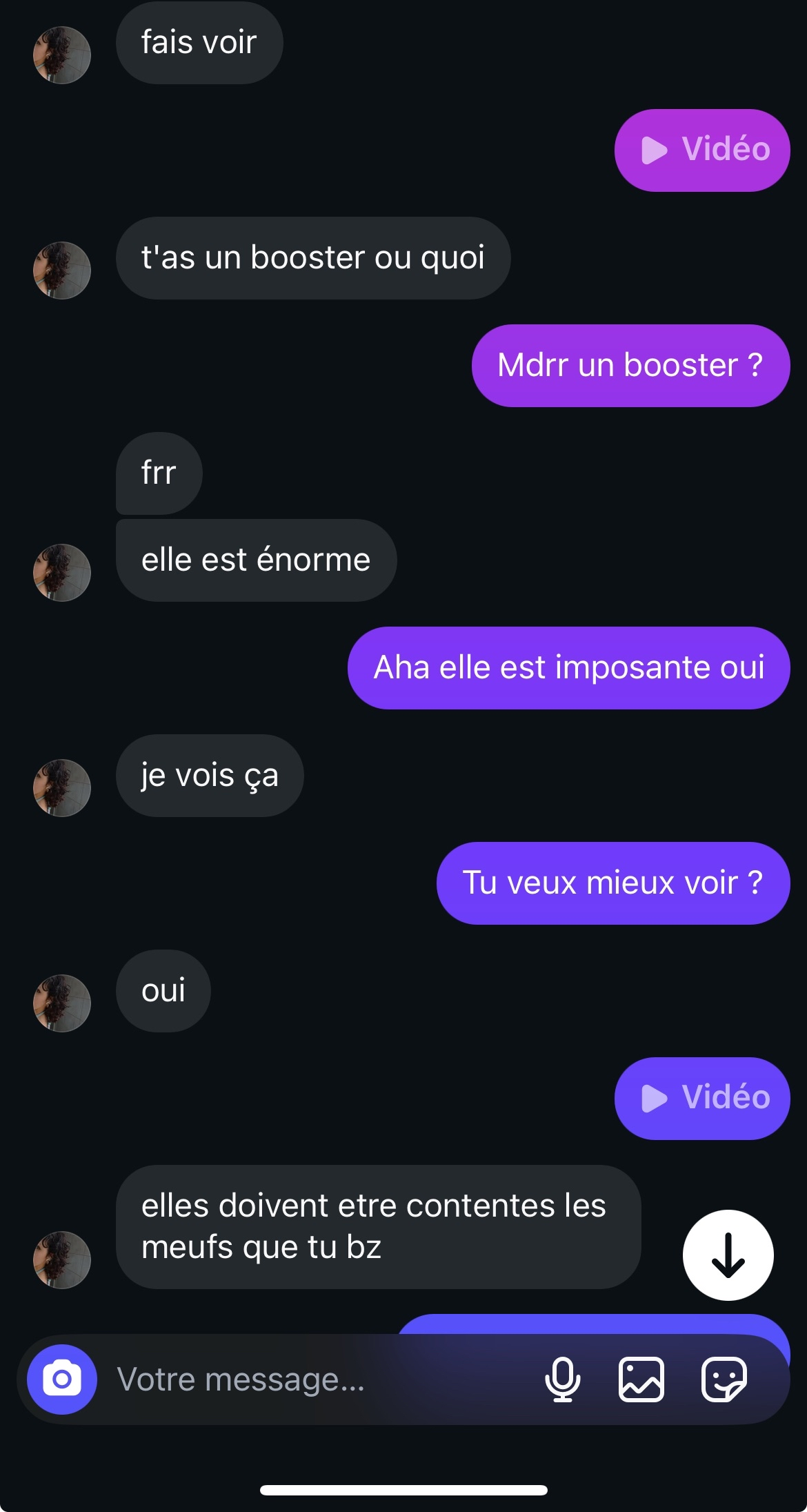This screenshot has width=807, height=1512.
Task: Open the photo gallery picker icon
Action: [641, 1380]
